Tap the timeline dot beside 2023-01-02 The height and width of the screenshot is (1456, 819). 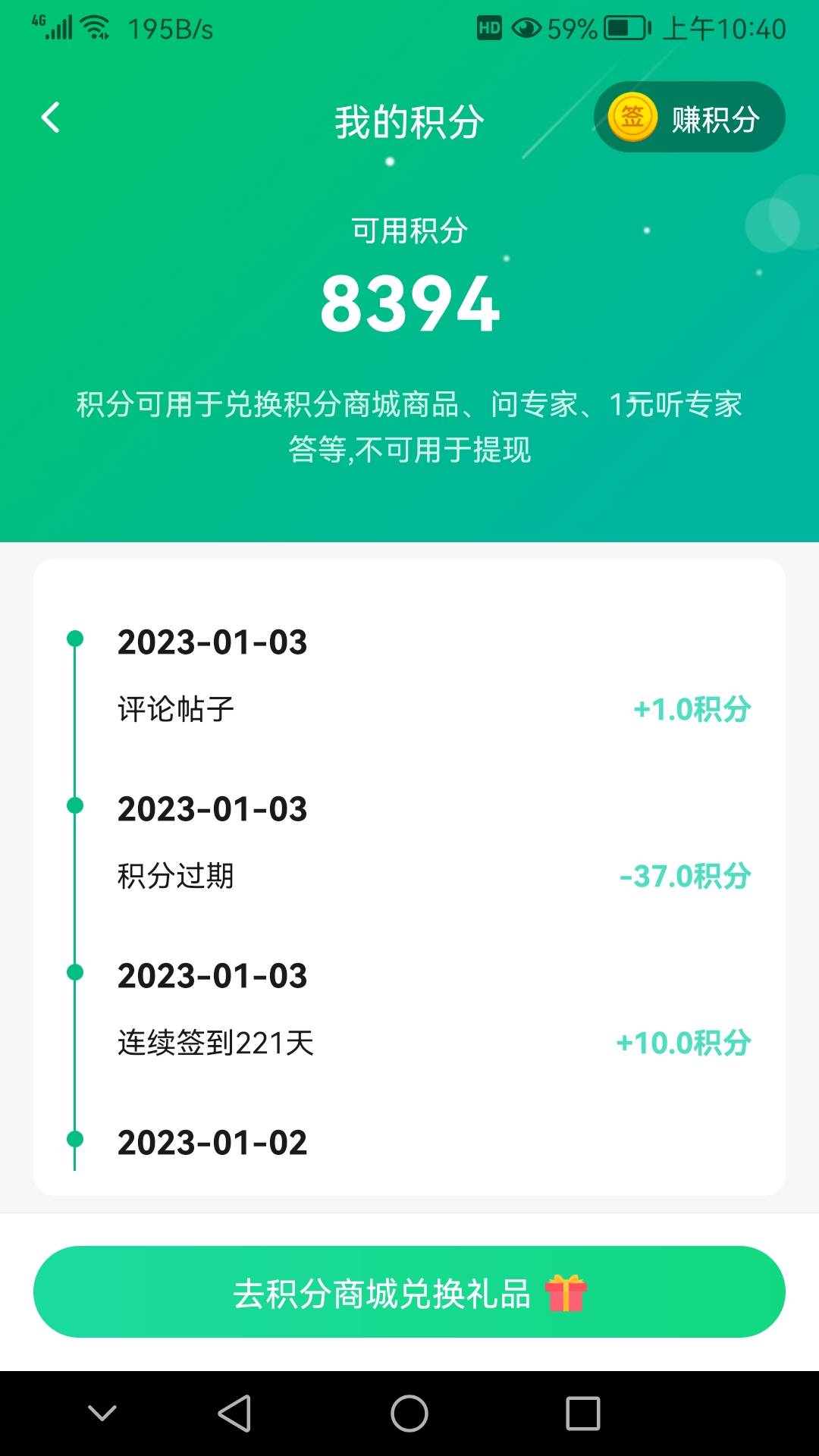(74, 1140)
